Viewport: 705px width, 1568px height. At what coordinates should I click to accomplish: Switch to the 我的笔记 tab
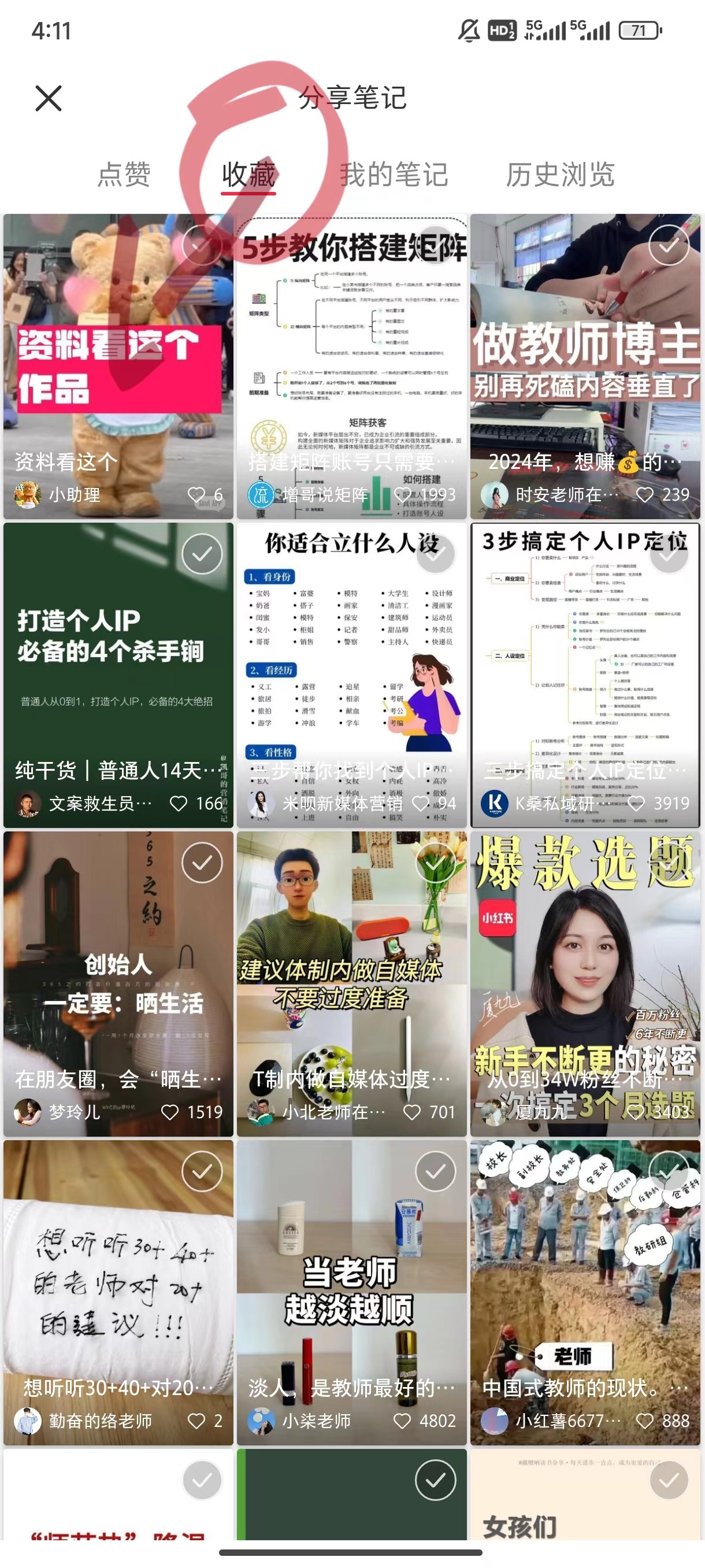pos(394,175)
